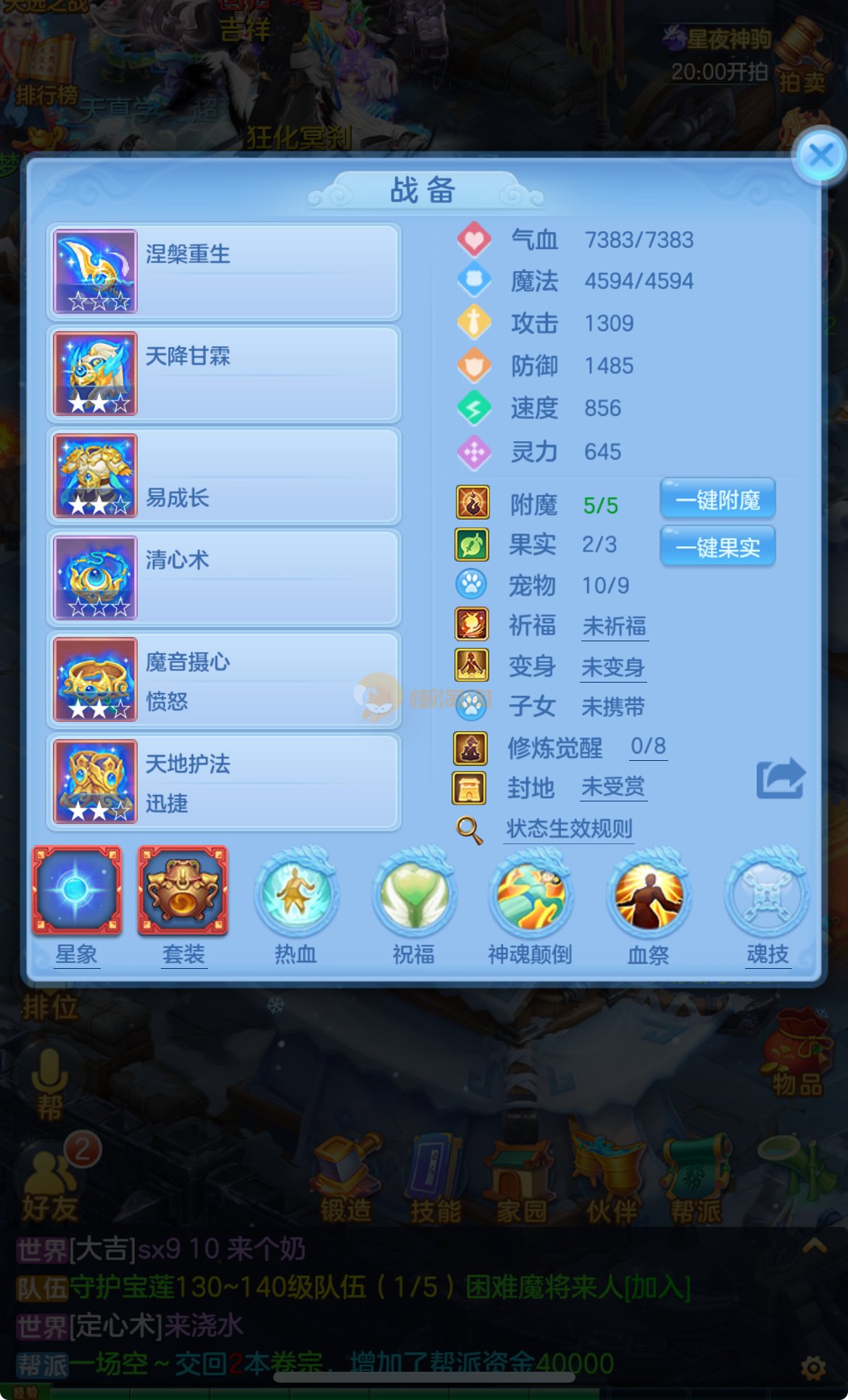The image size is (848, 1400).
Task: Tap the 一键附魔 button
Action: (718, 499)
